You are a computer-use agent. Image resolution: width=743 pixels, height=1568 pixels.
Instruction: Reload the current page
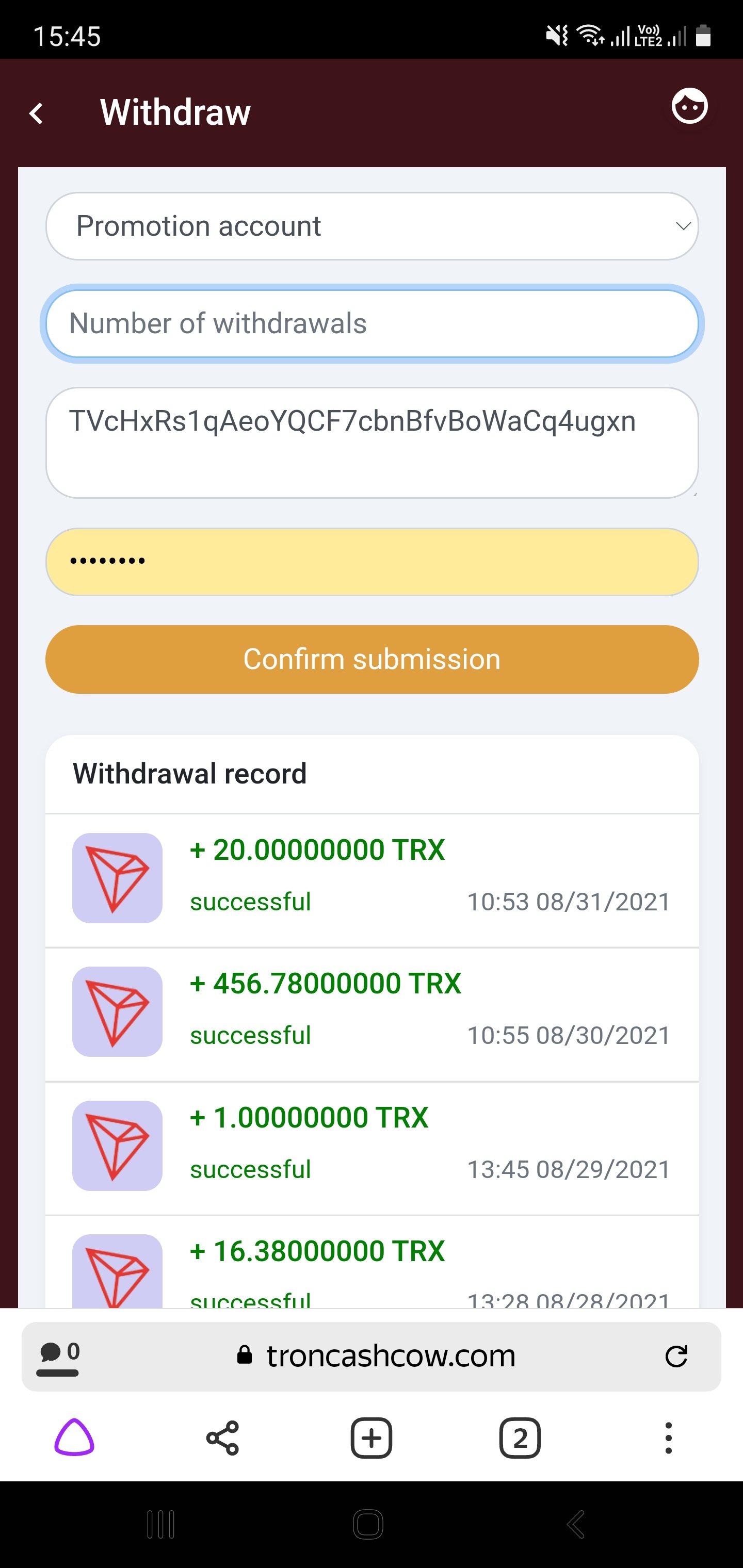676,1356
